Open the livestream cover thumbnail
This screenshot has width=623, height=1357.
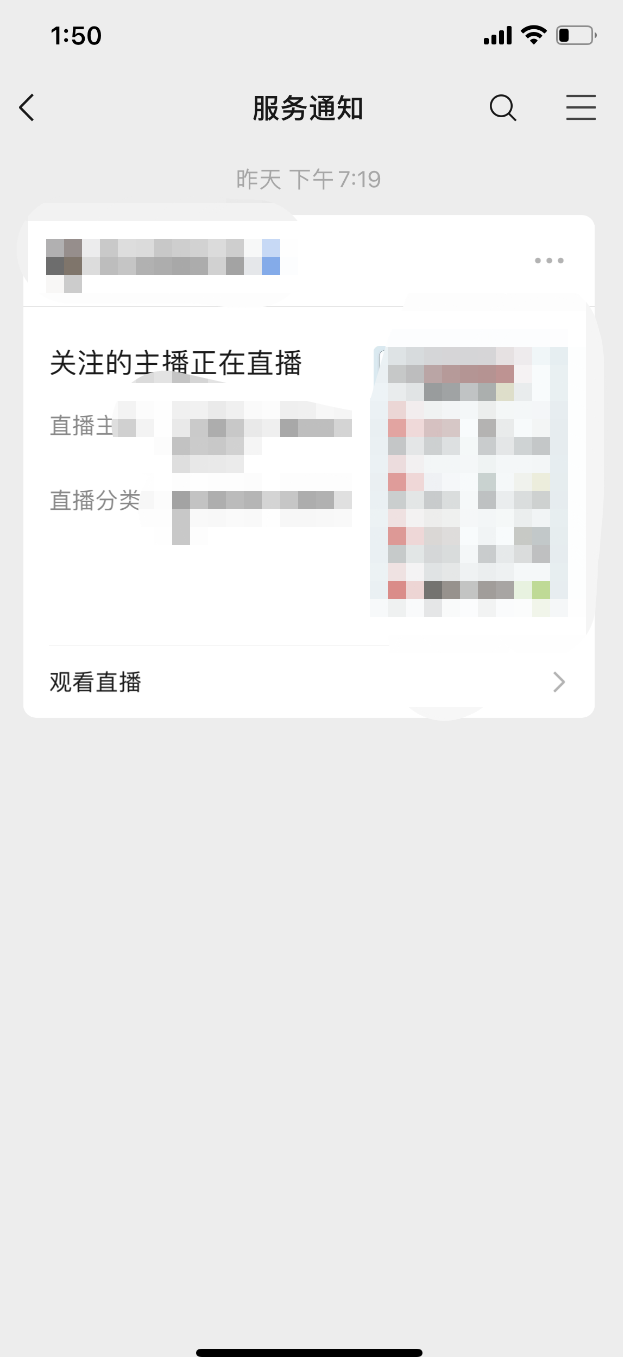[471, 481]
